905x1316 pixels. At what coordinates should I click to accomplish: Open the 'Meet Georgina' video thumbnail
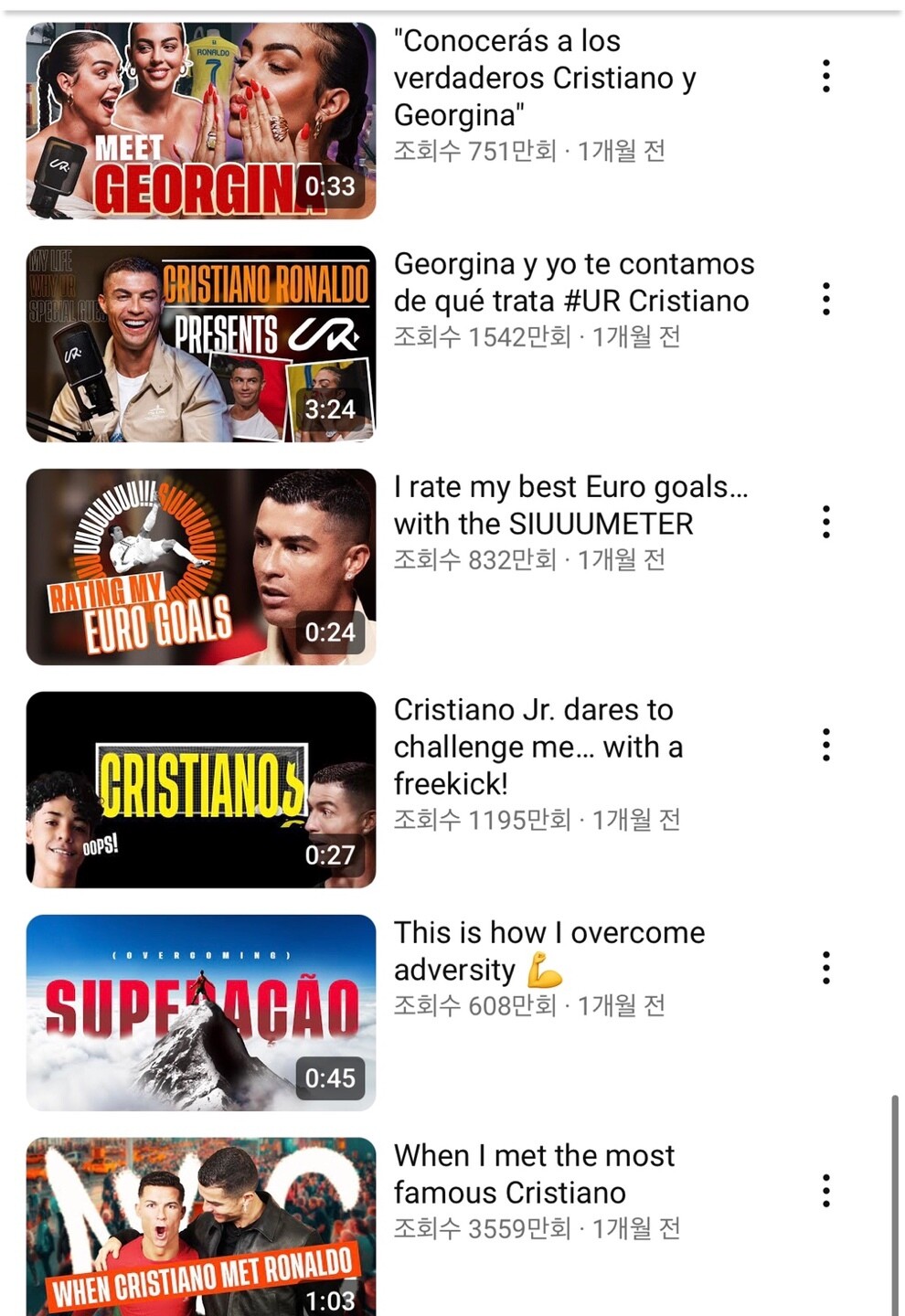click(x=201, y=121)
